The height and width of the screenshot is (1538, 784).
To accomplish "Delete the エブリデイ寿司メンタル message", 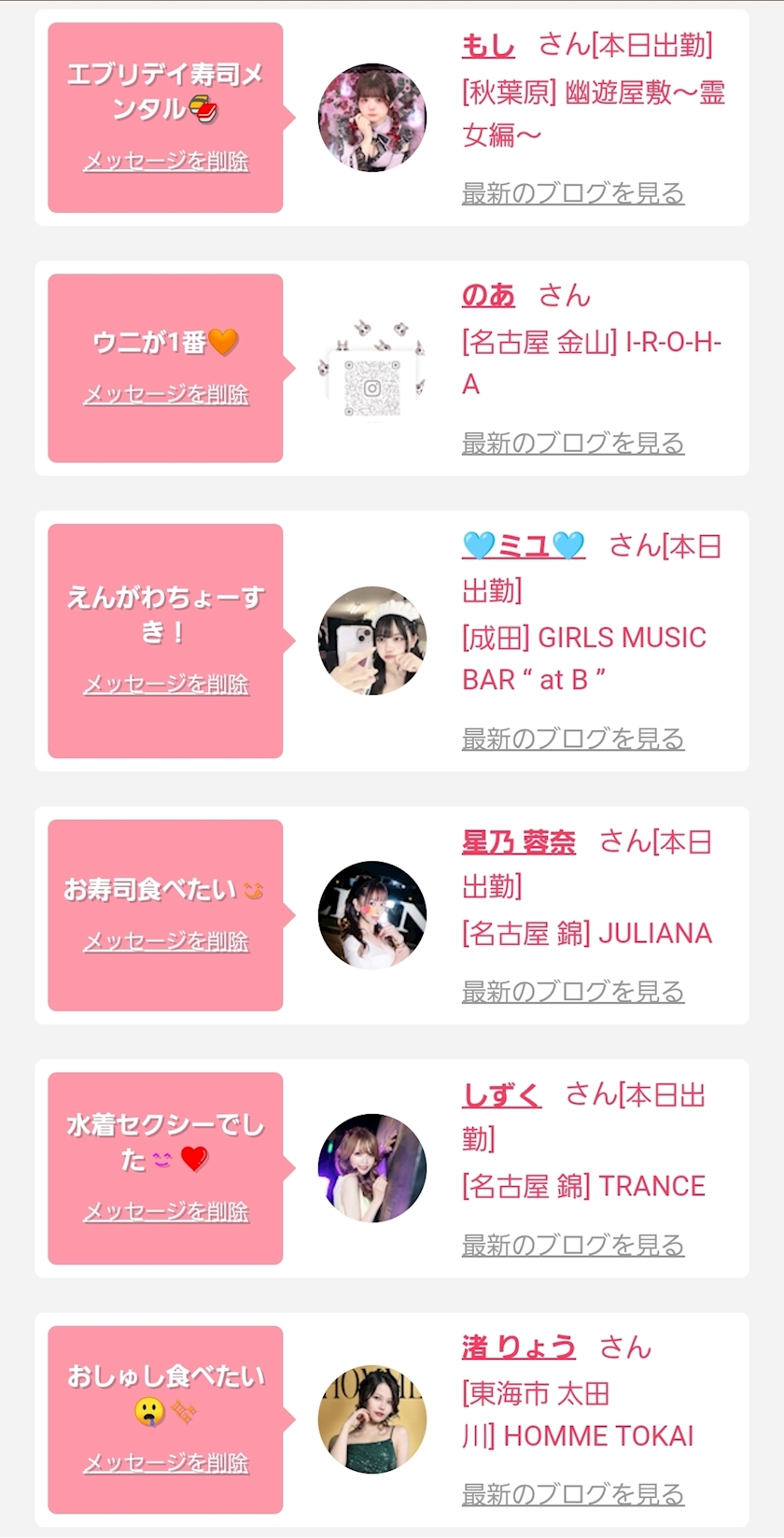I will pos(166,162).
